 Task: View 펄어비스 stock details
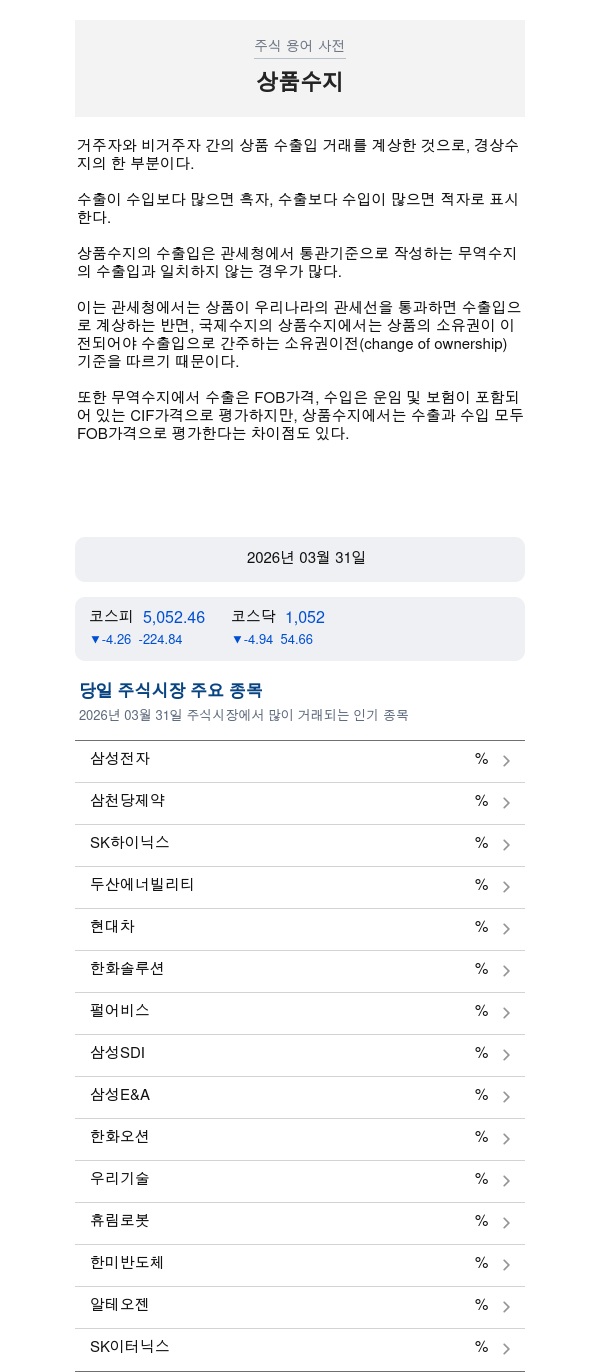(x=299, y=1012)
